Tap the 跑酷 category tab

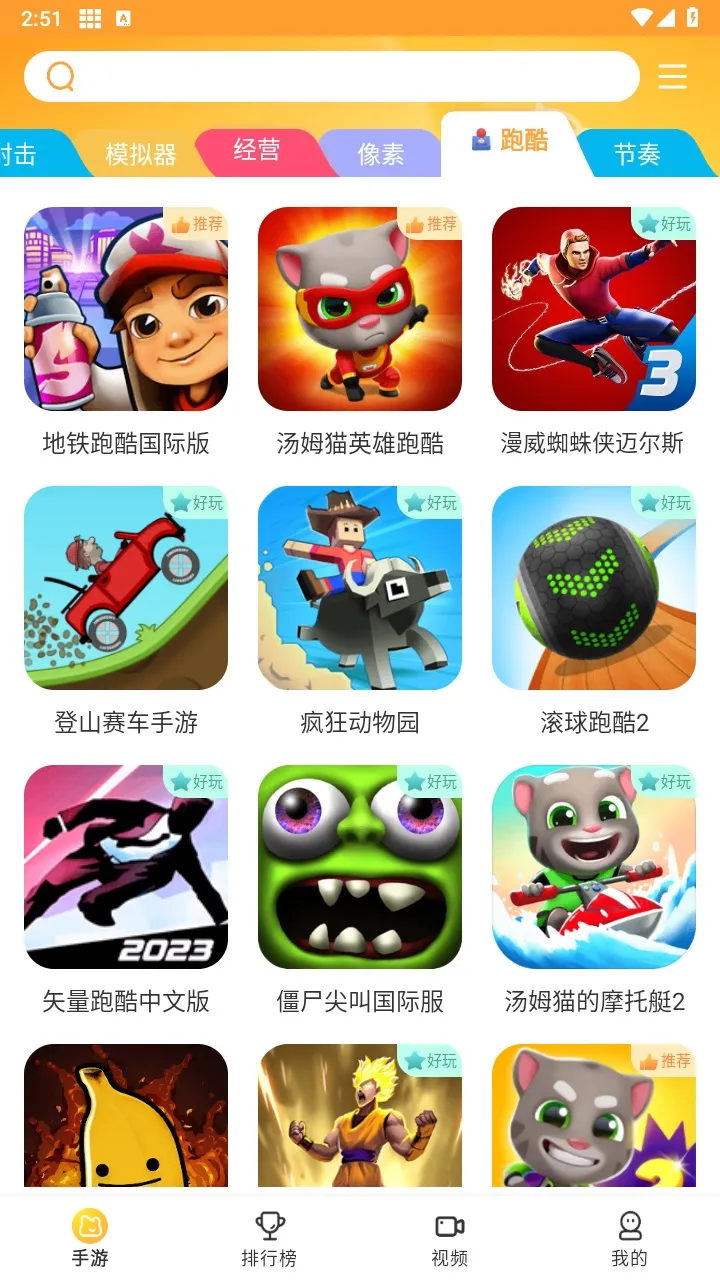[510, 141]
